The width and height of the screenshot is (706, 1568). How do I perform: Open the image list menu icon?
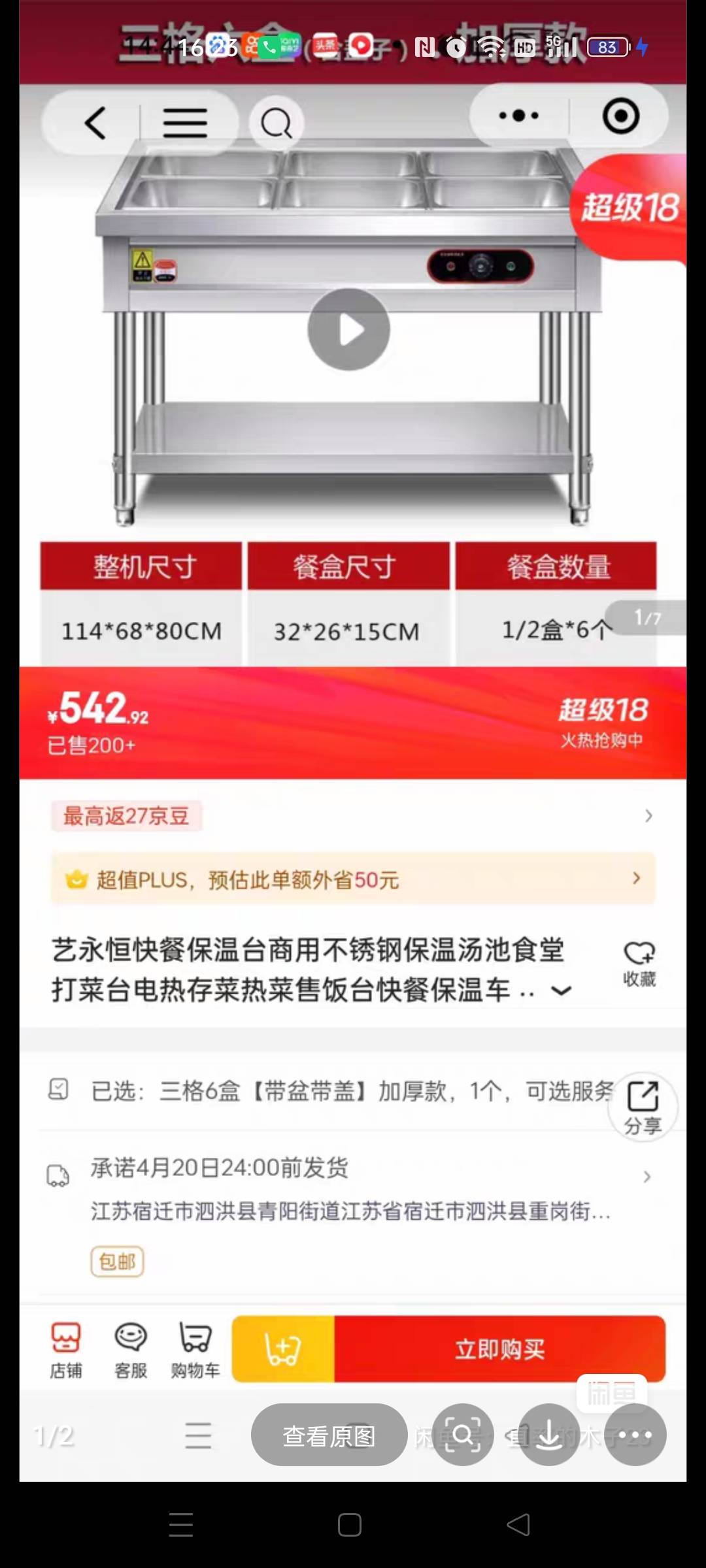(x=198, y=1435)
